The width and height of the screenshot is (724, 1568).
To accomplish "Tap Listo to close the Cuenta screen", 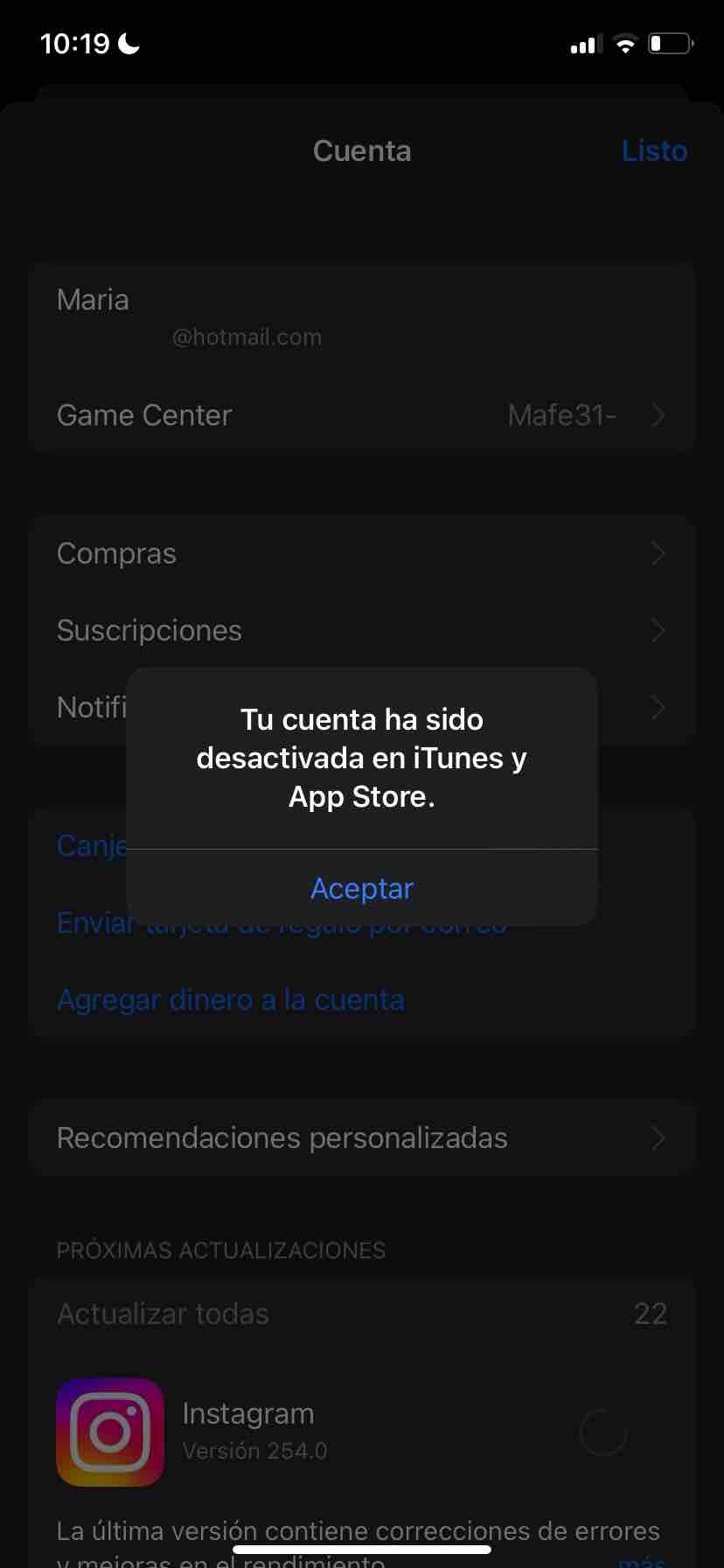I will (x=653, y=151).
